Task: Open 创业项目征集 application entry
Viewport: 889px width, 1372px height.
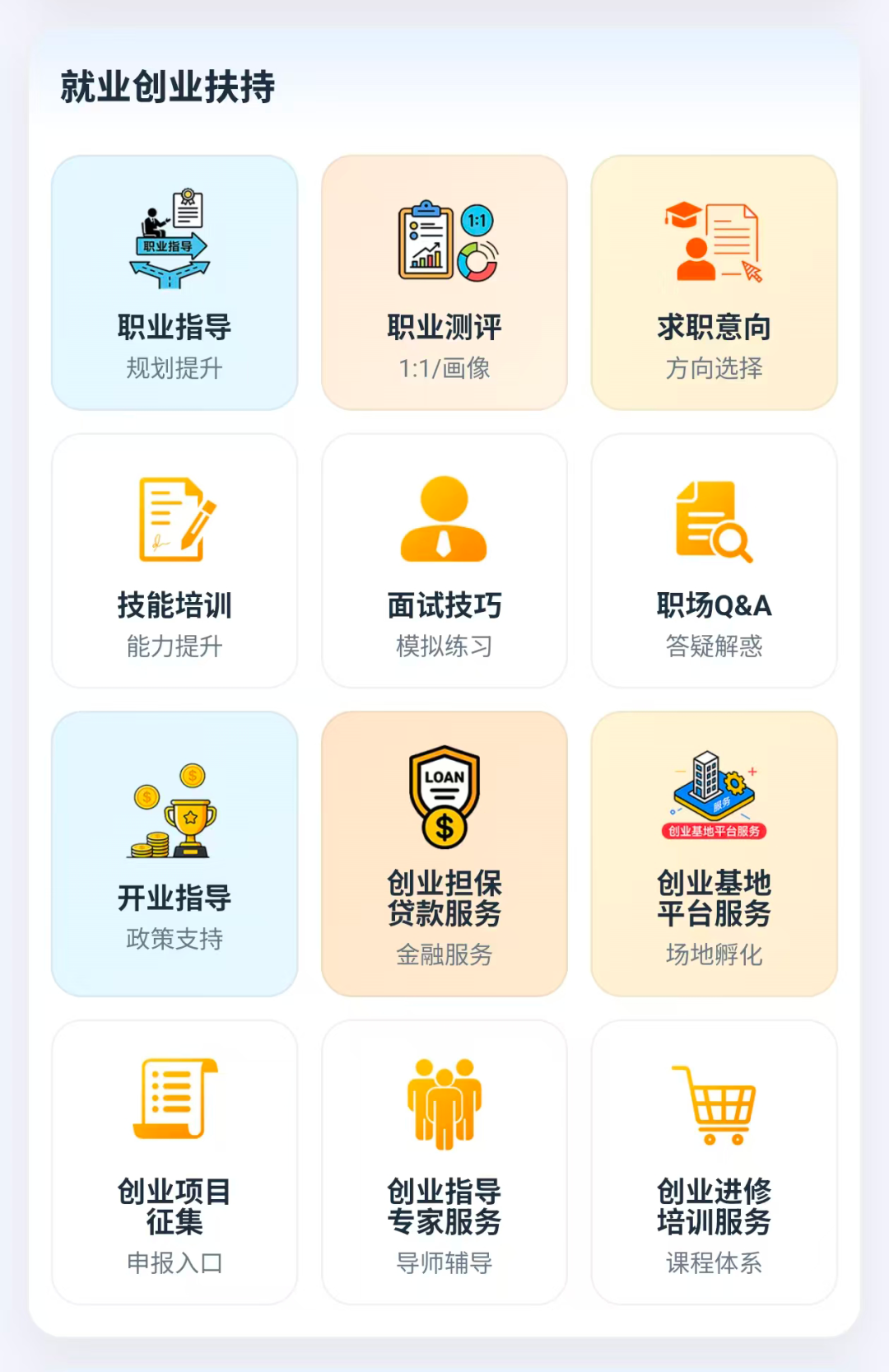Action: 175,1162
